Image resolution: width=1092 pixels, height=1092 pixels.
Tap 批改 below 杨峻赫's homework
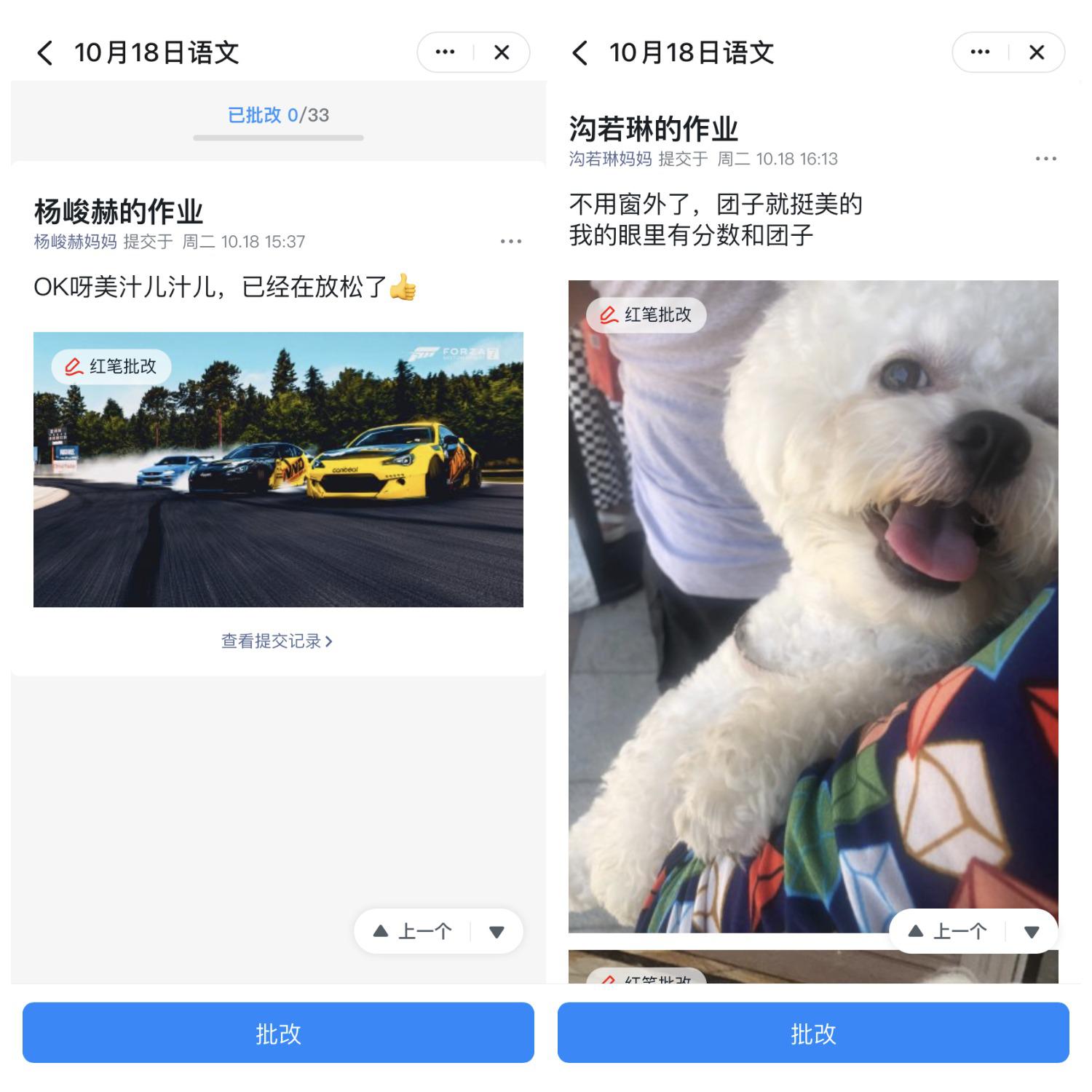click(x=278, y=1032)
